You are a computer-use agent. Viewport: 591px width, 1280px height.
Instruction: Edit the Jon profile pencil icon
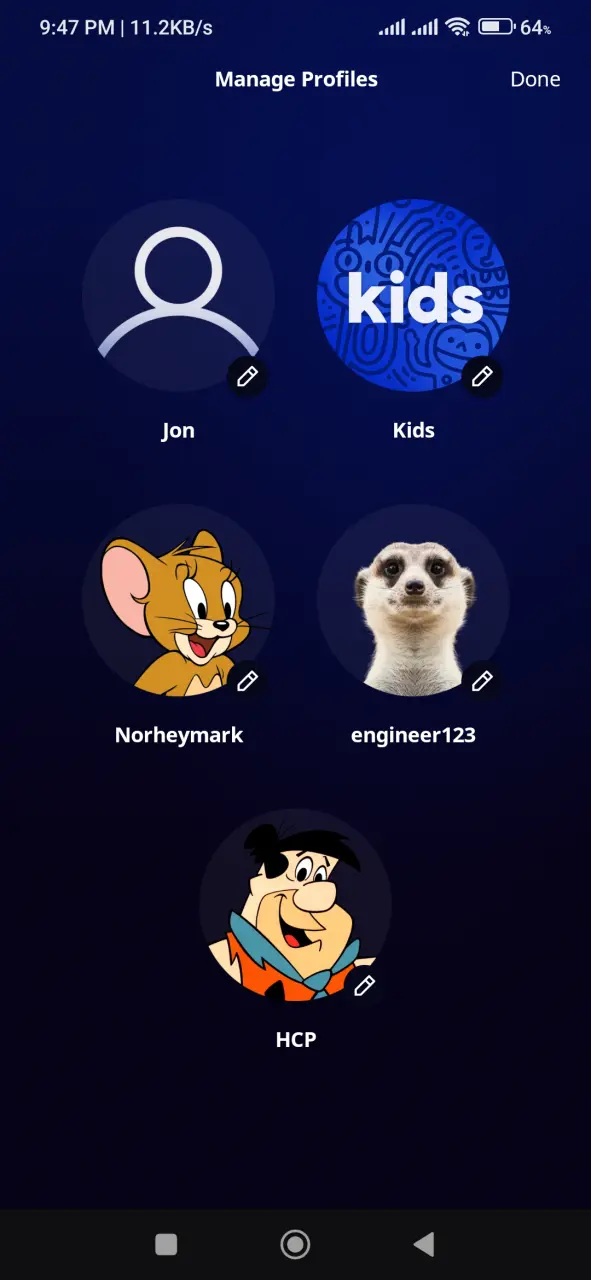247,376
